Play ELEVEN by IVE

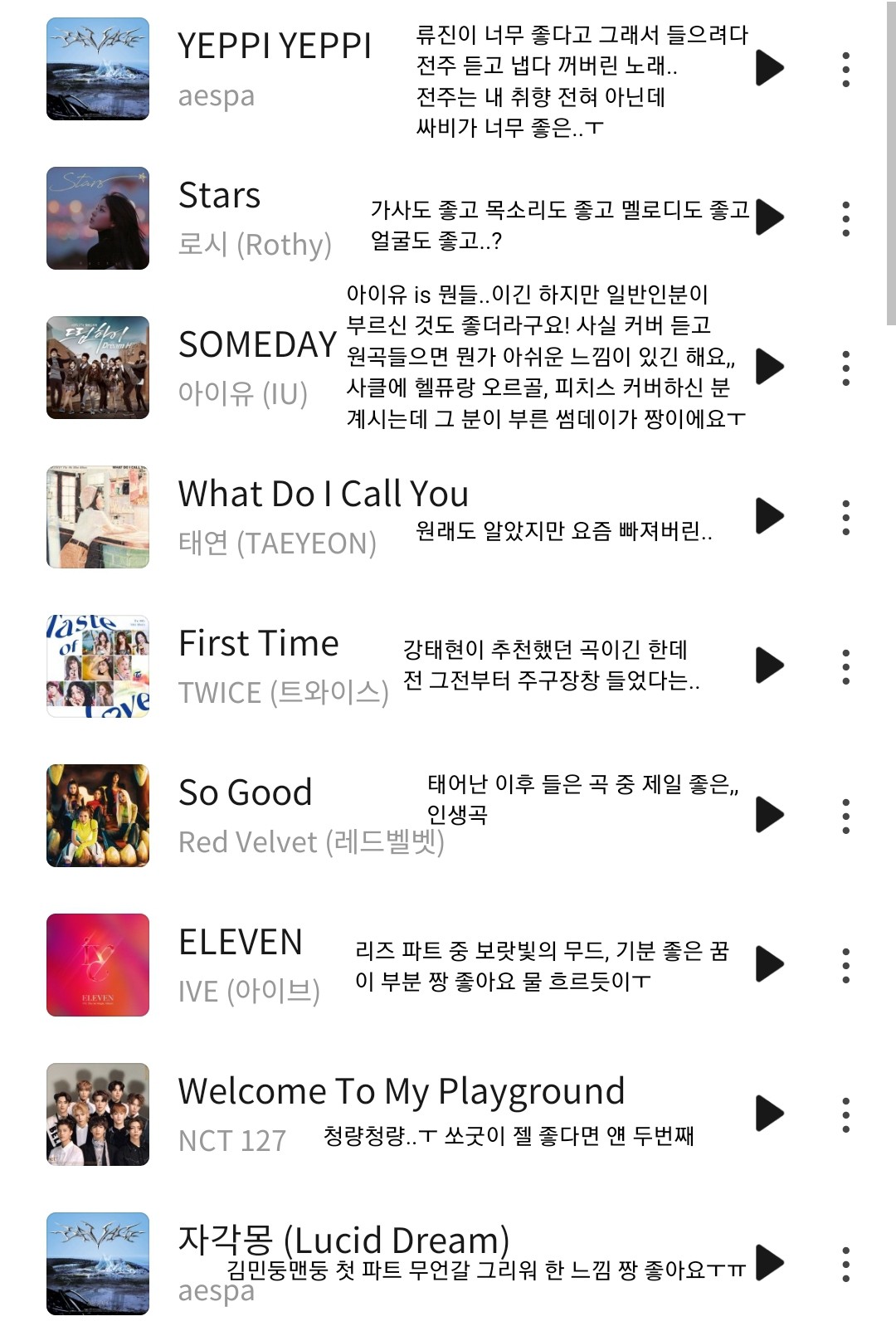coord(770,964)
